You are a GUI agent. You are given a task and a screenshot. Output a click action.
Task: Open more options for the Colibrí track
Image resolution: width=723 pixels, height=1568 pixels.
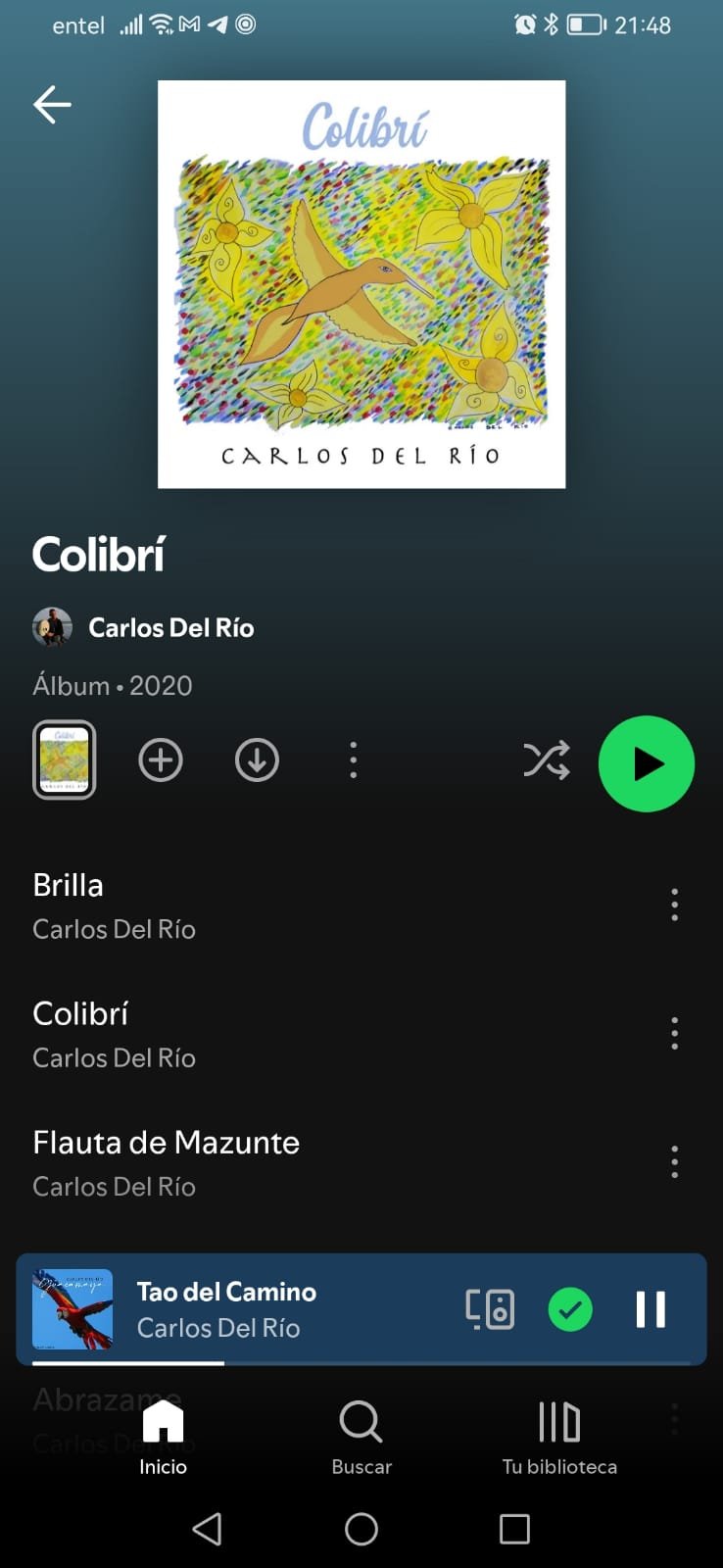(674, 1033)
